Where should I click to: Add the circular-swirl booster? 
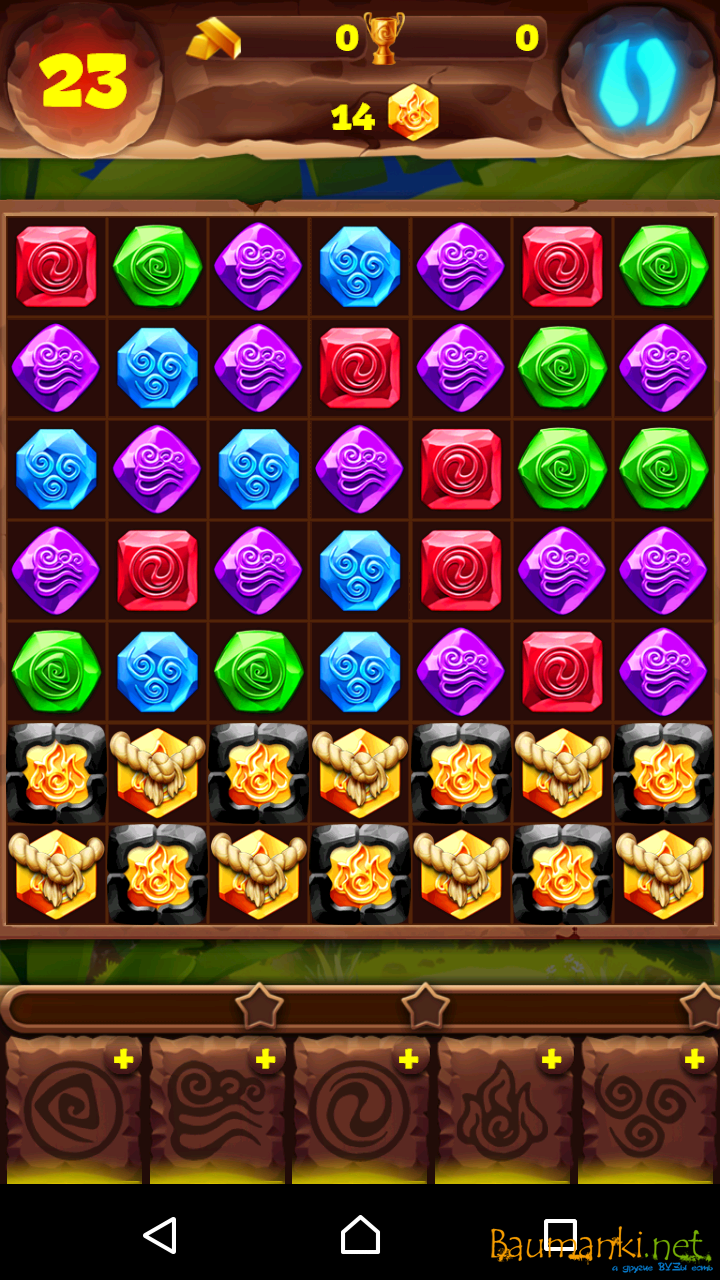pos(409,1060)
